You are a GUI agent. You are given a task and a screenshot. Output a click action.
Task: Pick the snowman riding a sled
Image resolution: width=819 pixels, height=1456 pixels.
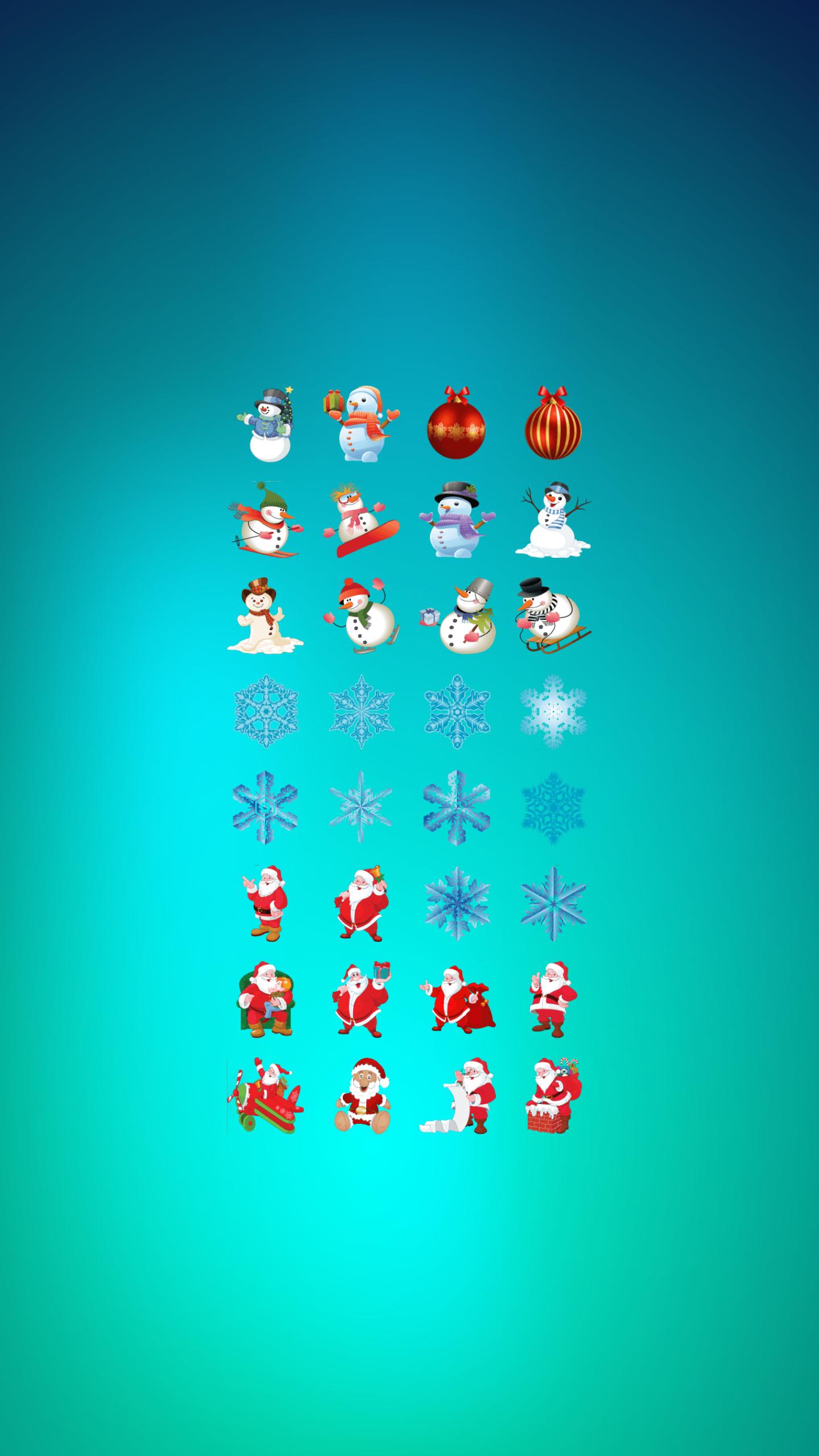point(552,615)
